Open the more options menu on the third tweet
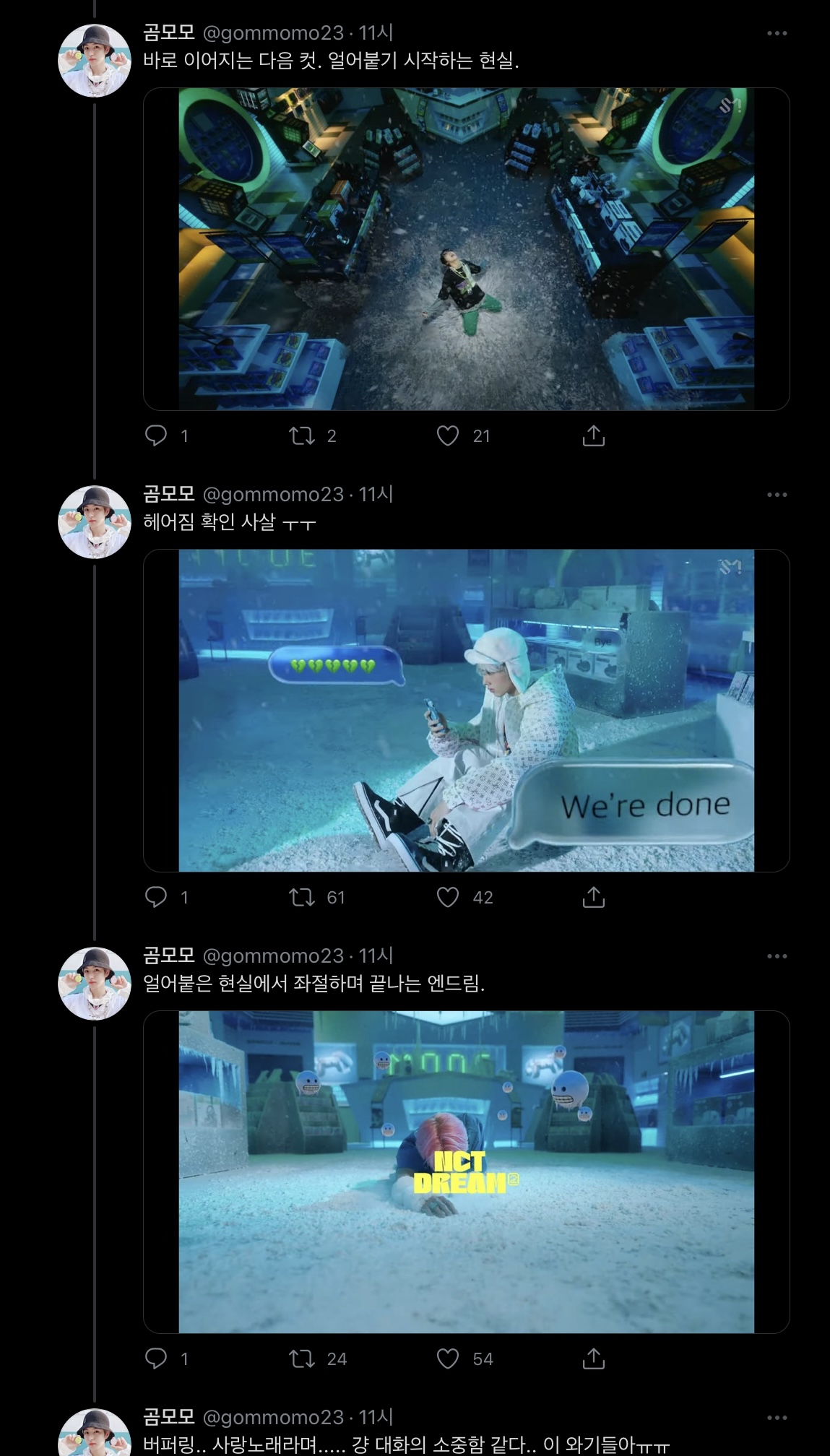 [x=777, y=955]
